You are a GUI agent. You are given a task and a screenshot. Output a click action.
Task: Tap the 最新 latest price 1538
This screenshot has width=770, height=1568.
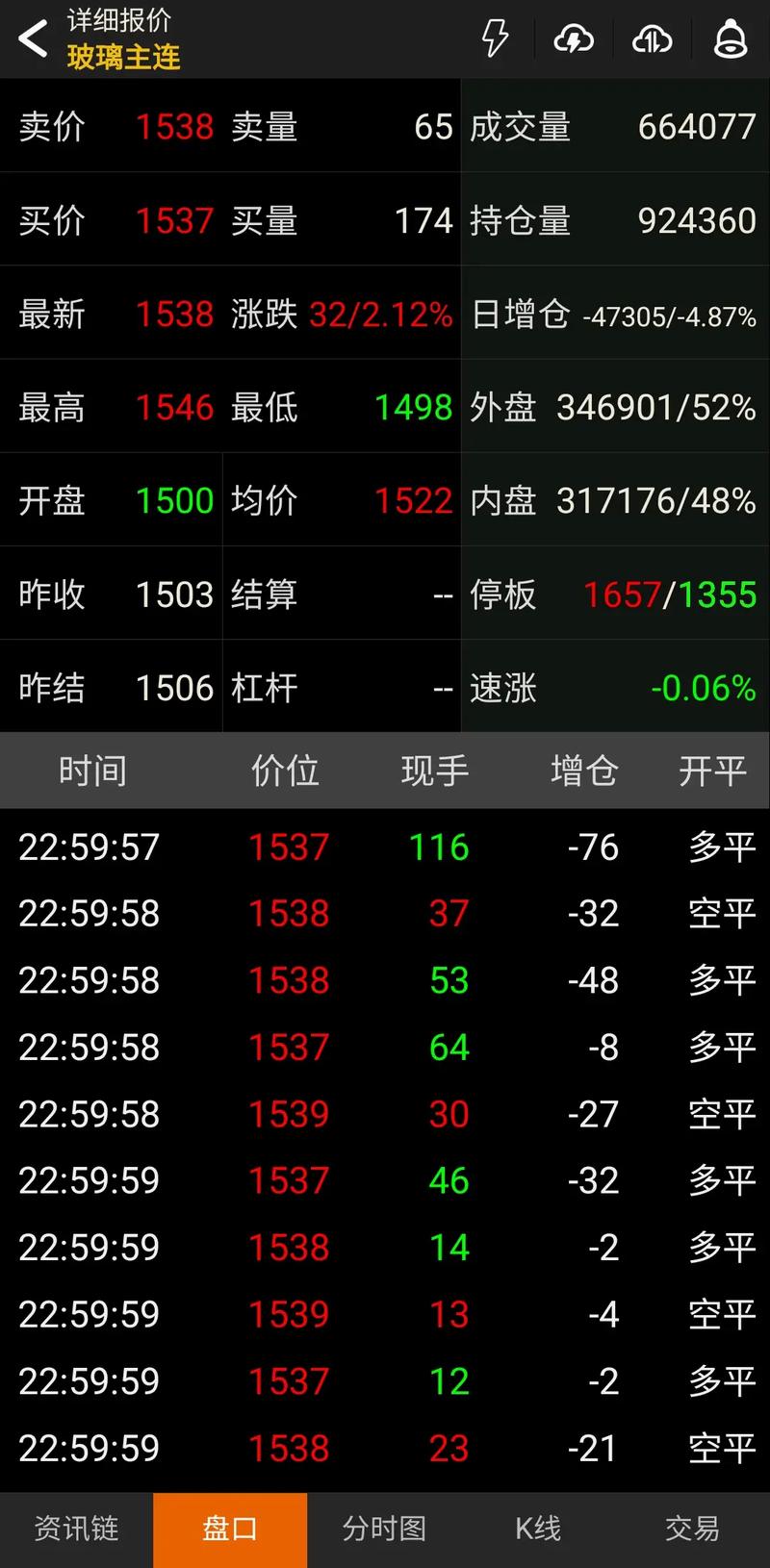tap(174, 314)
